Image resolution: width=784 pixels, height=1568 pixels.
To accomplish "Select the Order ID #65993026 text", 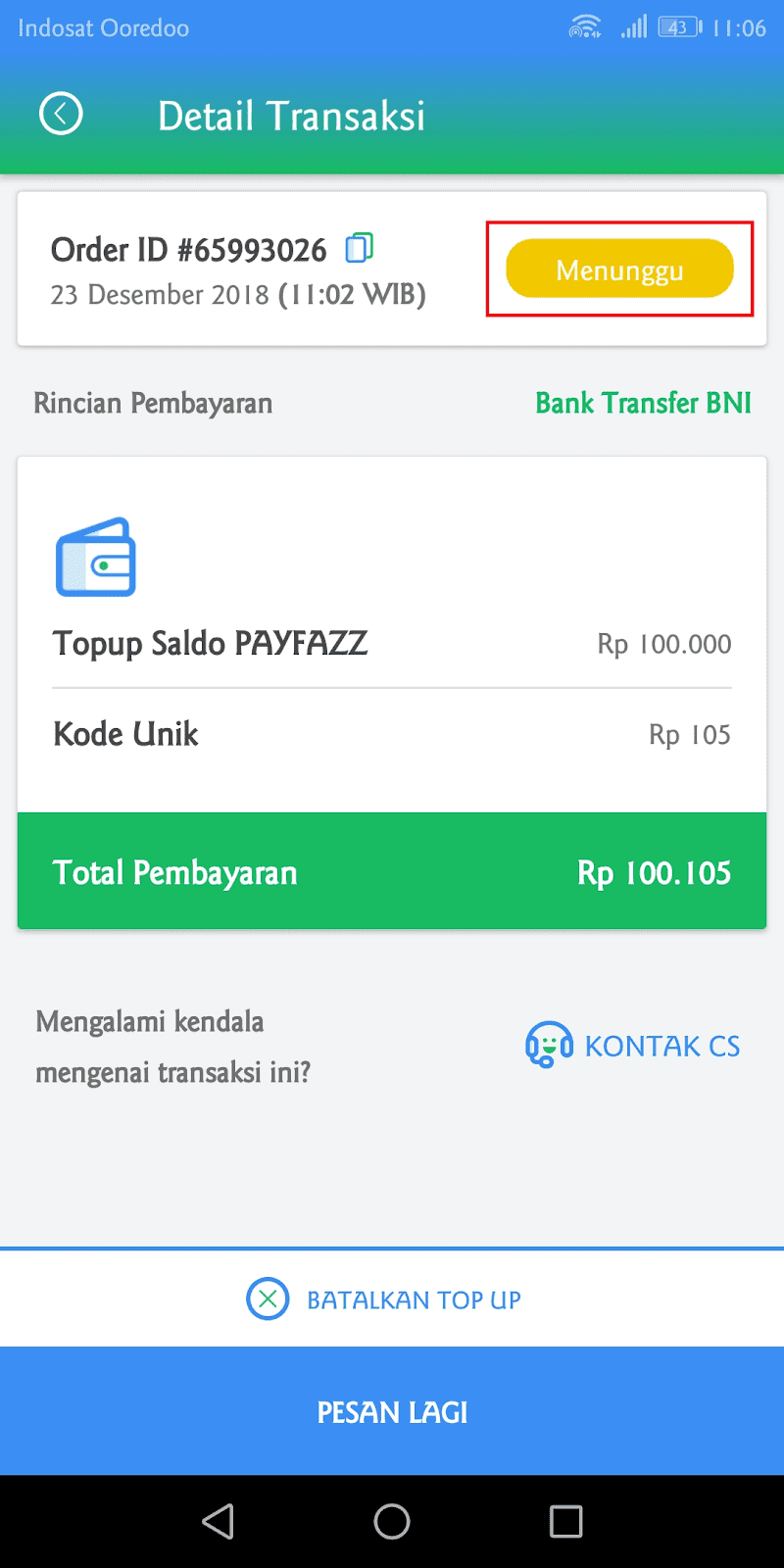I will (x=189, y=249).
